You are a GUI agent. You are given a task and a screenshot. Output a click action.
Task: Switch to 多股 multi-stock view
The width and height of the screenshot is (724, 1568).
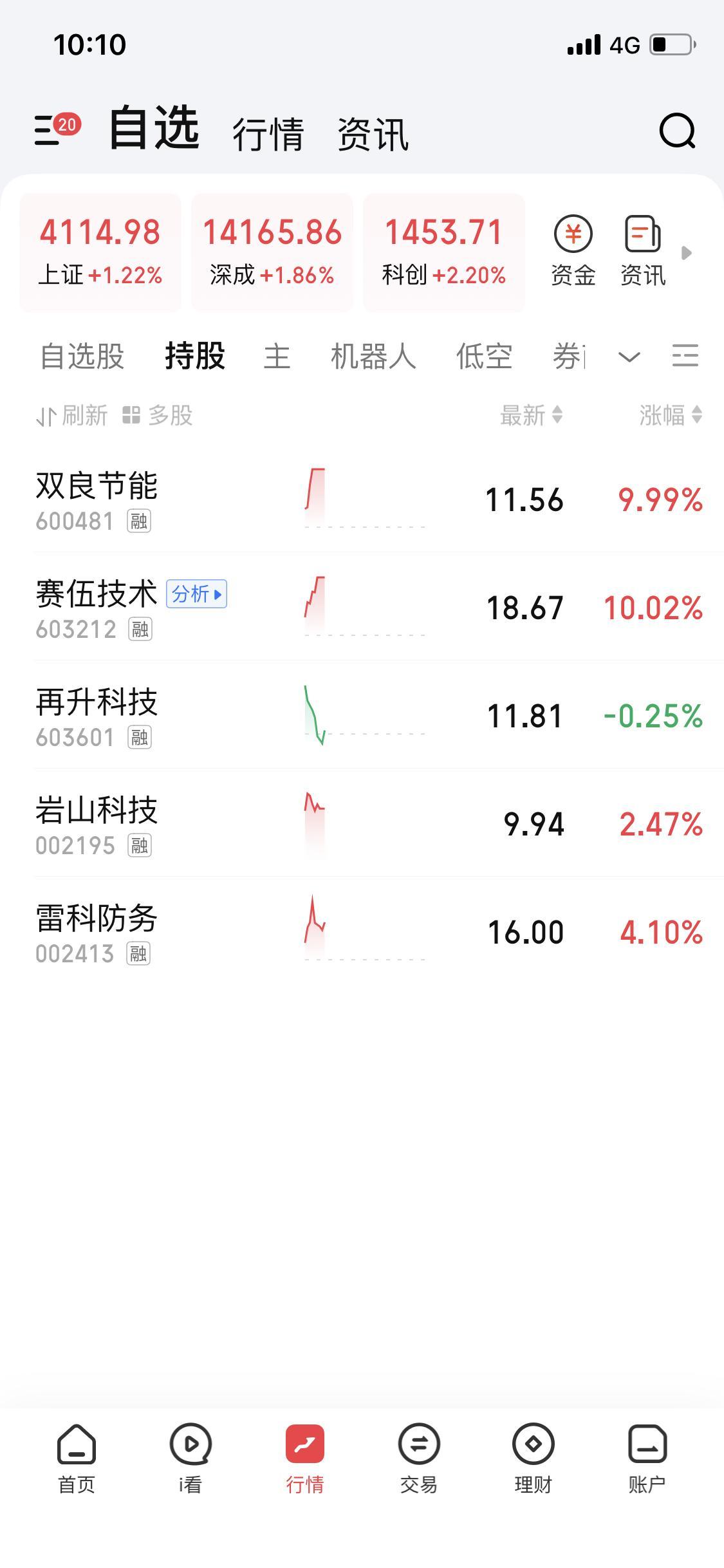click(x=158, y=415)
